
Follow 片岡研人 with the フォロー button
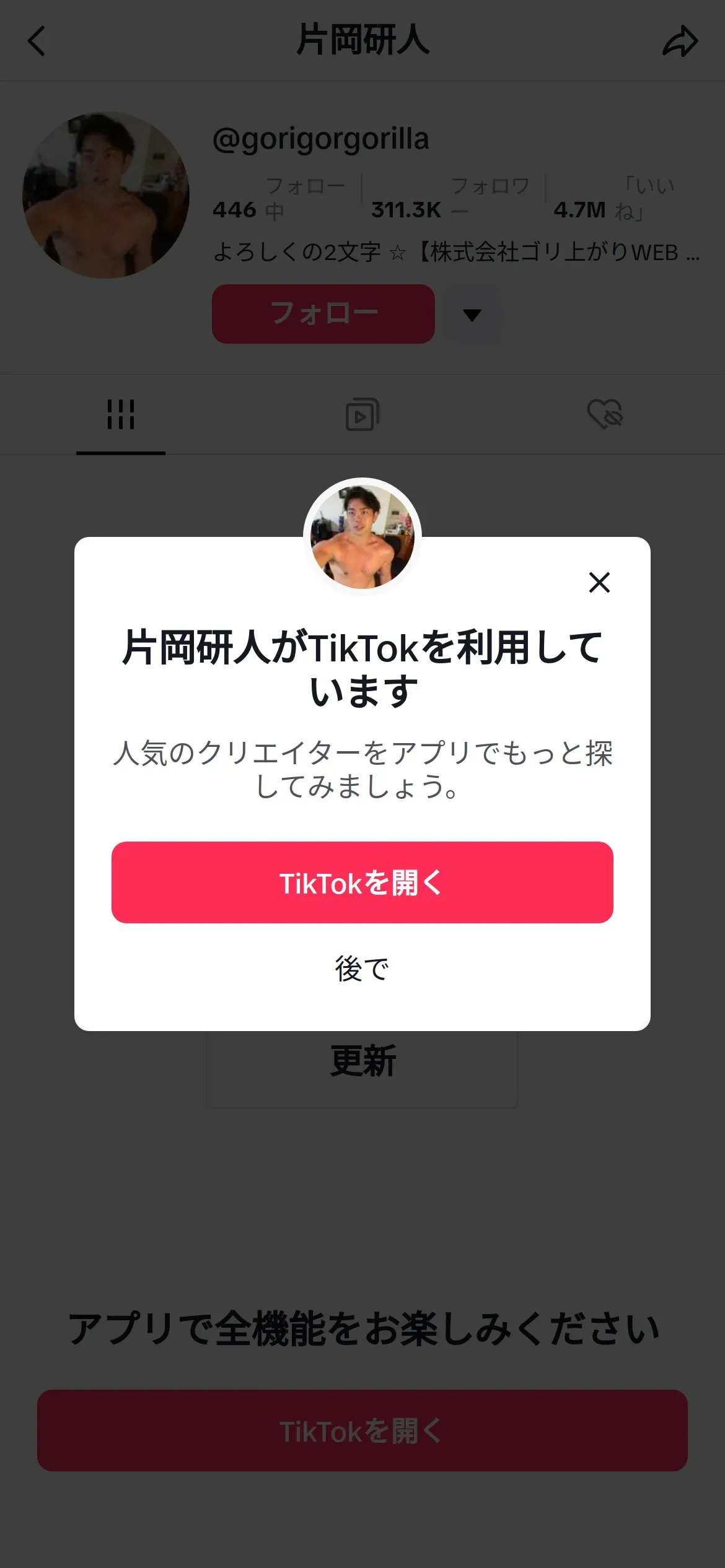point(323,313)
